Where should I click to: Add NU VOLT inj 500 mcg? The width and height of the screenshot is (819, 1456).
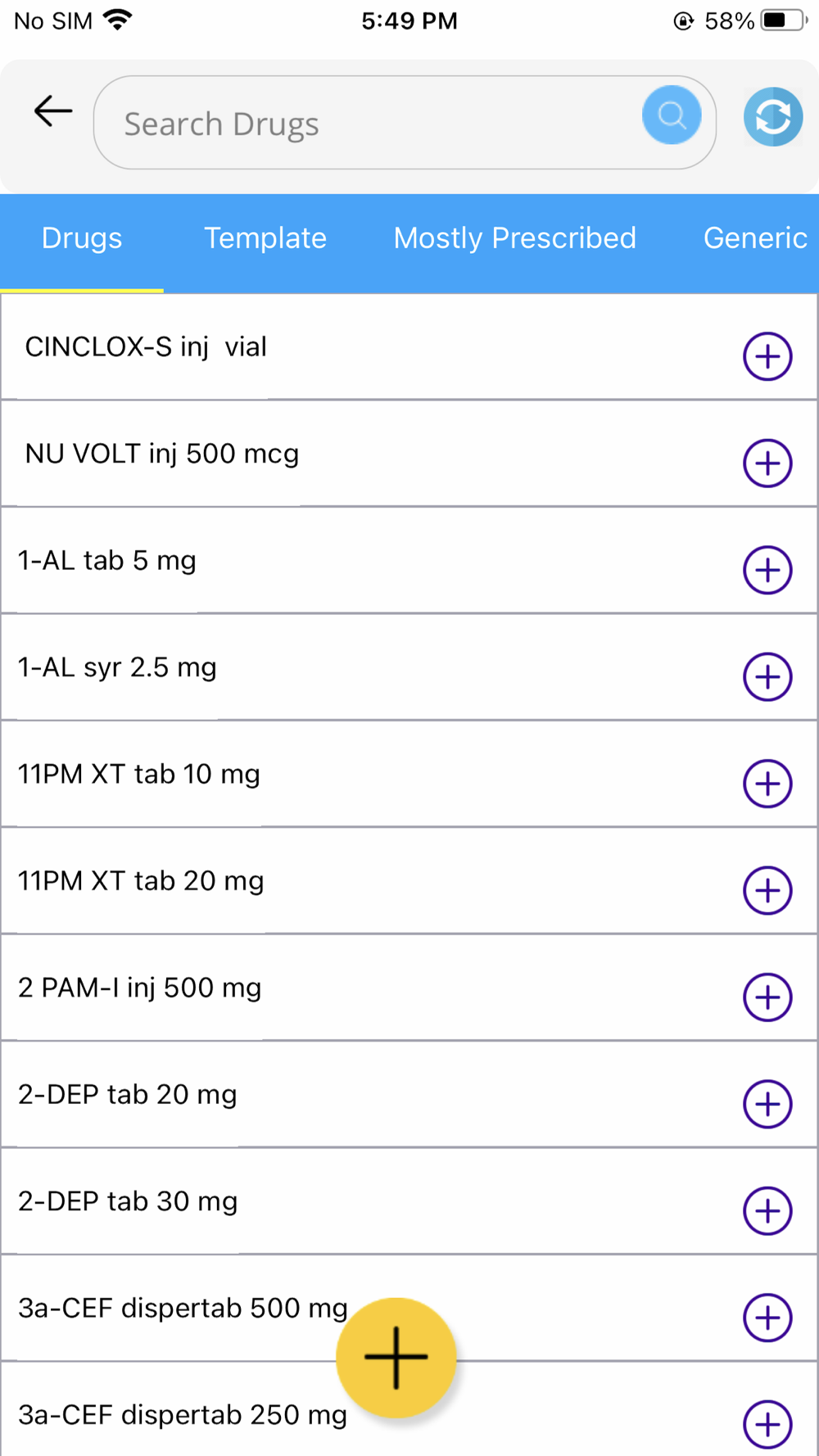[767, 463]
